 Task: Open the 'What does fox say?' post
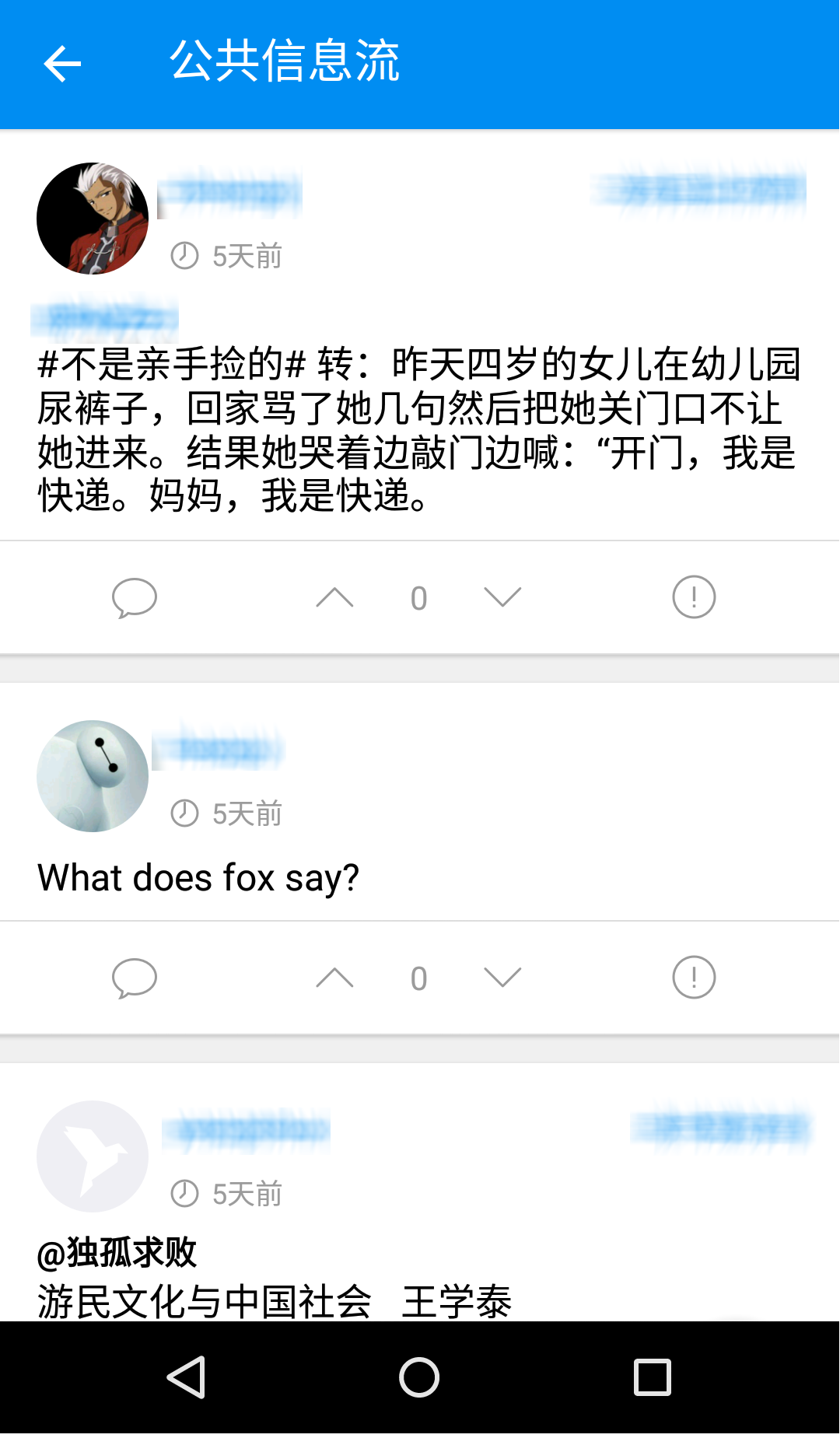(198, 878)
